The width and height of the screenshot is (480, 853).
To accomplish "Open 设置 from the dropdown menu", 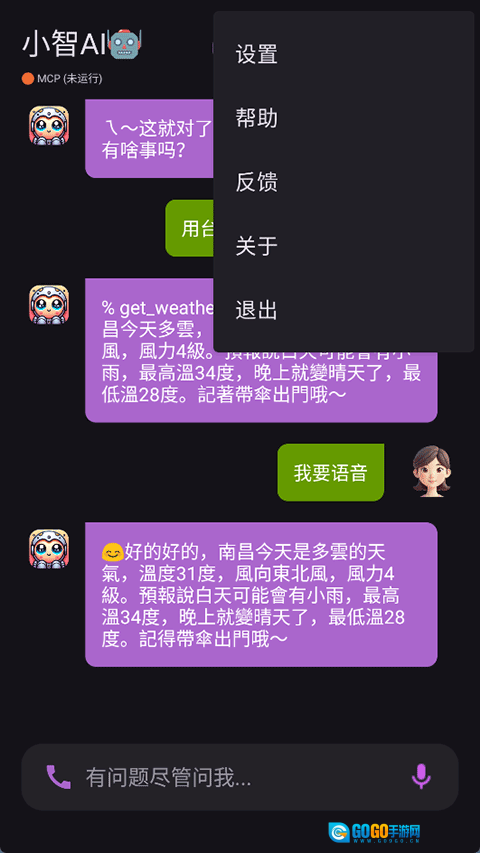I will [343, 54].
